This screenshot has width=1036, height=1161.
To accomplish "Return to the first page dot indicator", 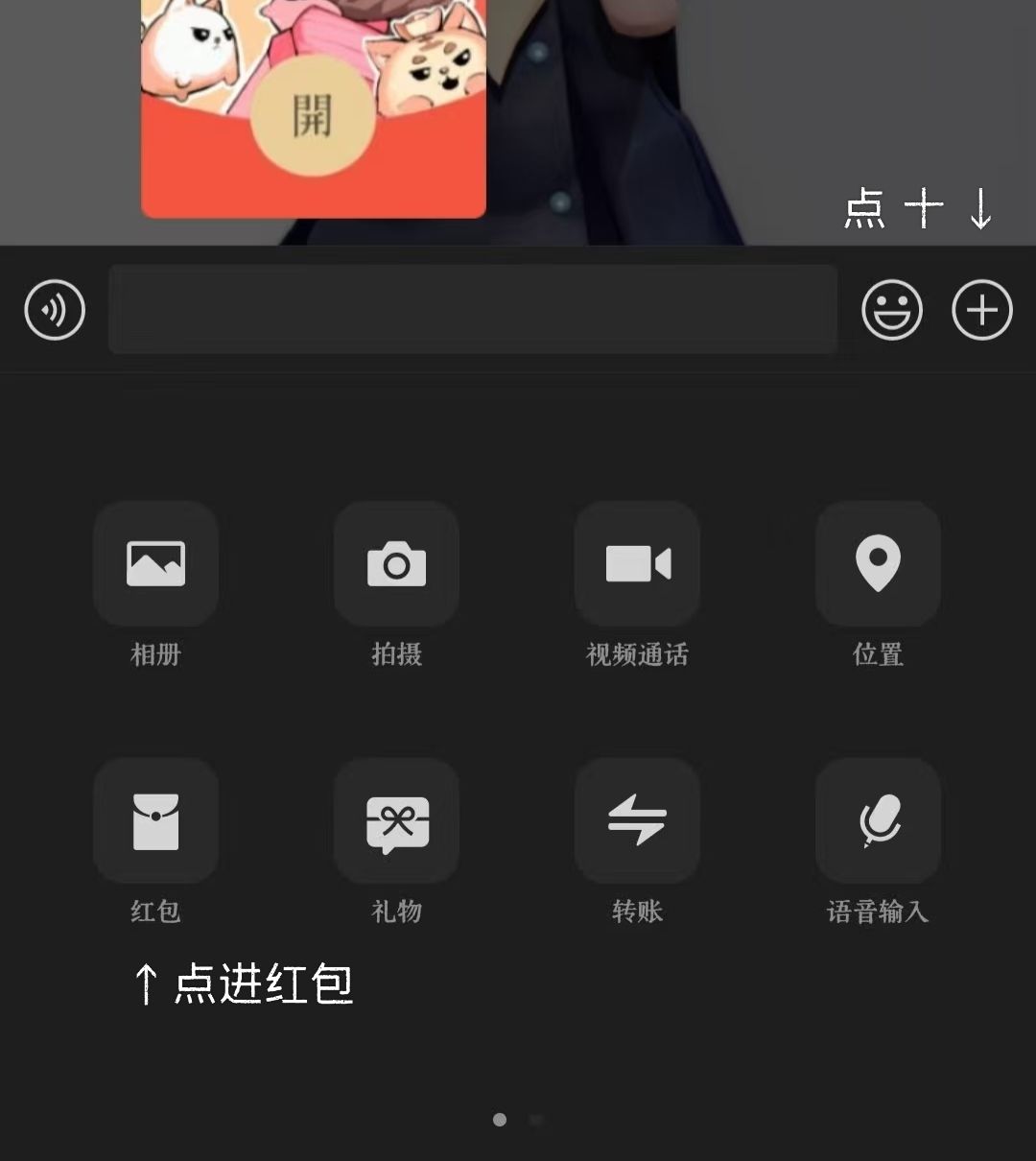I will click(x=501, y=1118).
